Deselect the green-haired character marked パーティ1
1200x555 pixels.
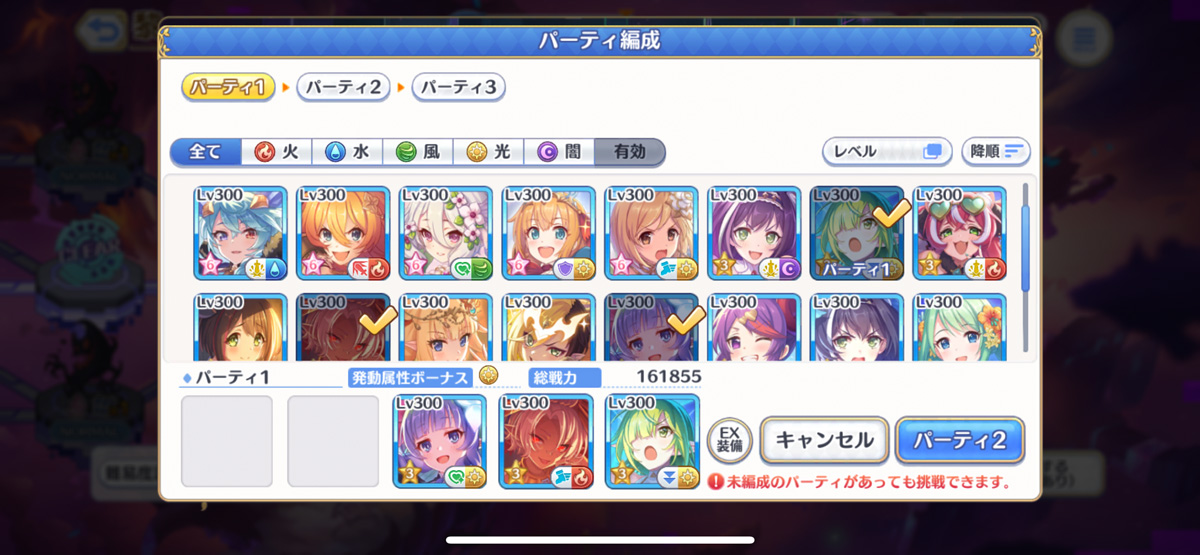(856, 233)
